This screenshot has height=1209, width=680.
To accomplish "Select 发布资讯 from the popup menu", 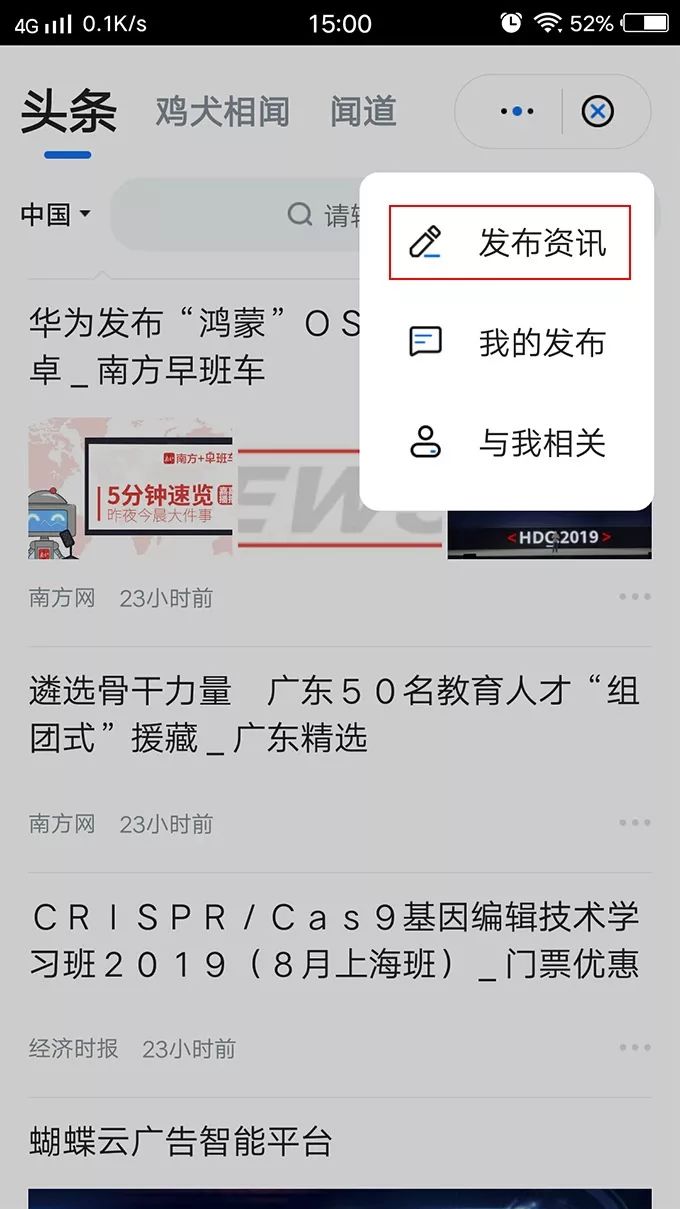I will 510,243.
